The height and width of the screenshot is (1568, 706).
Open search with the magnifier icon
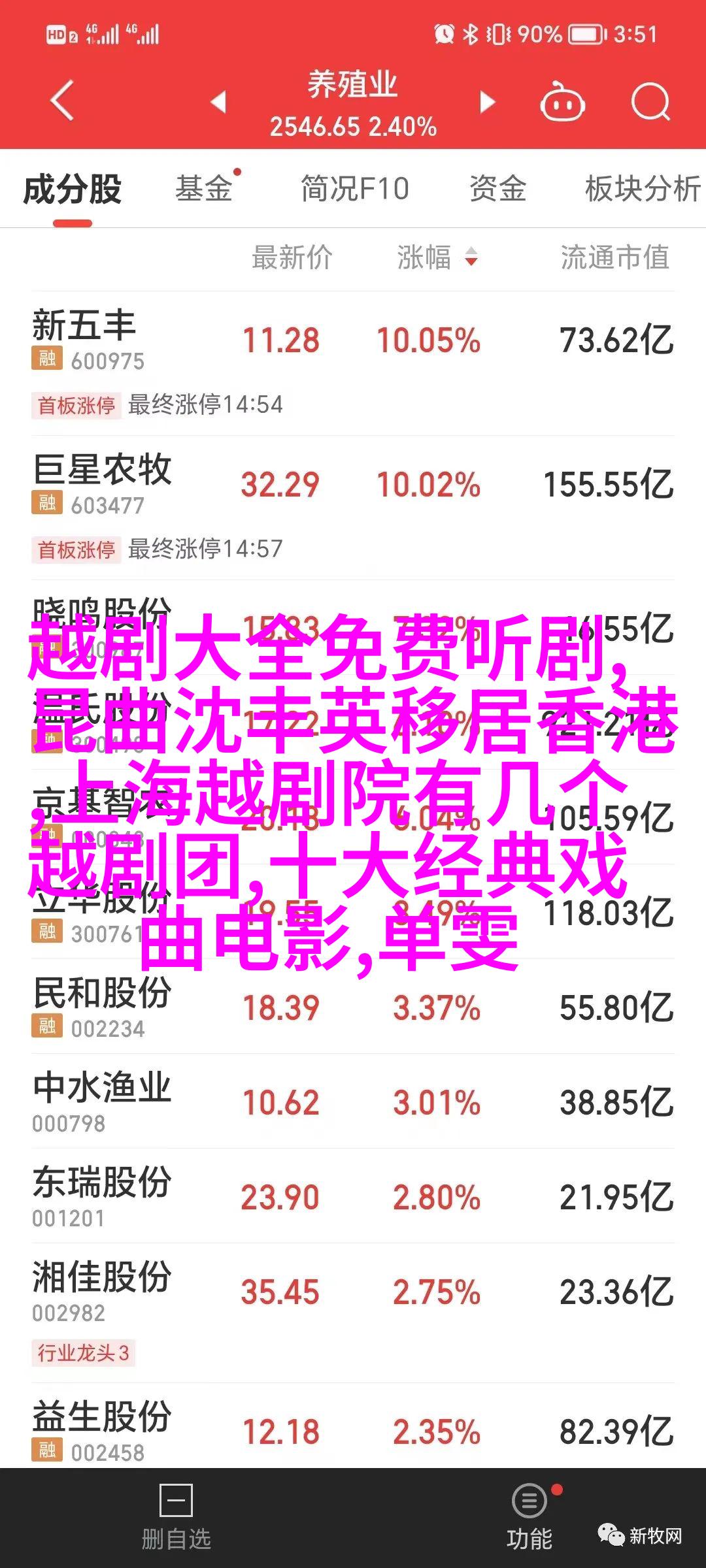click(650, 102)
